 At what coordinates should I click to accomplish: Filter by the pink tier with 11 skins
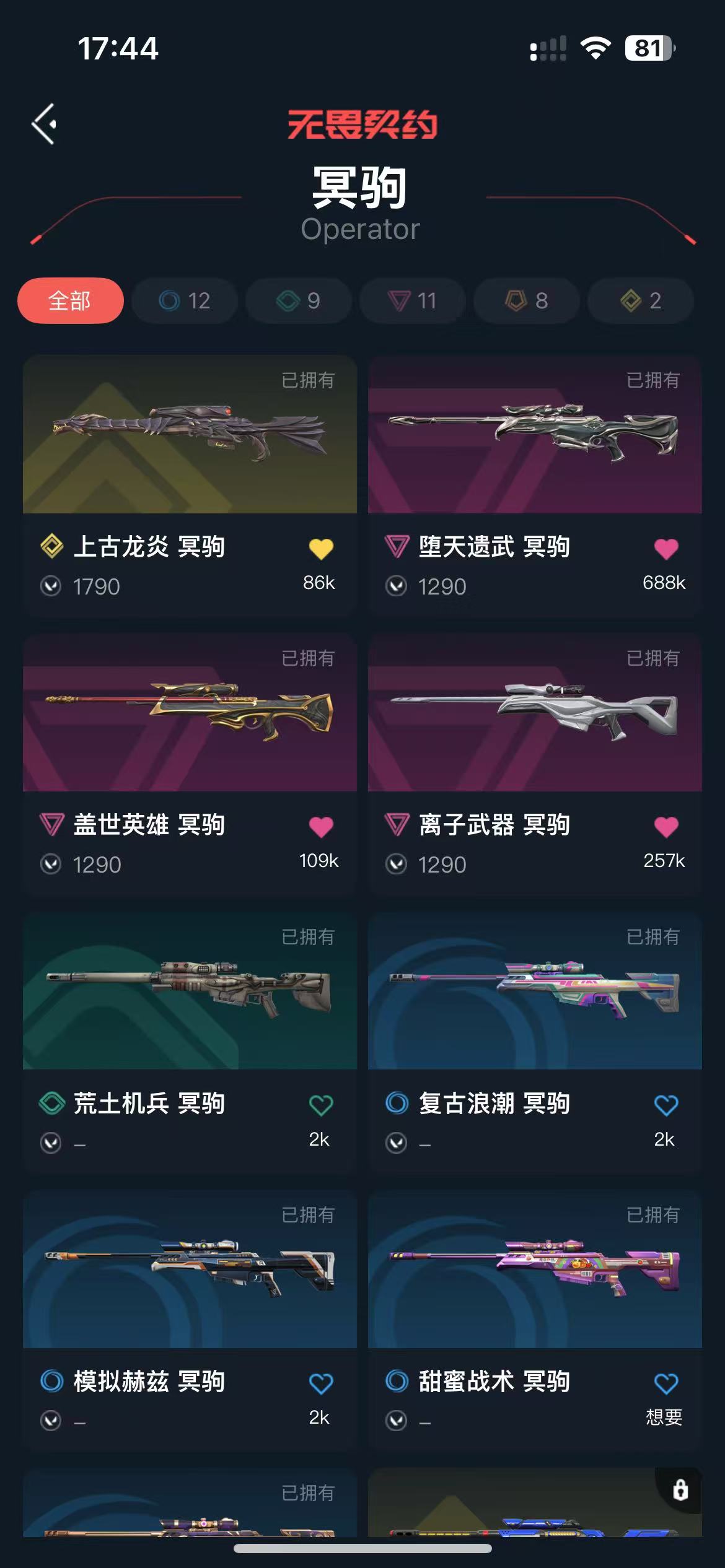click(x=412, y=301)
